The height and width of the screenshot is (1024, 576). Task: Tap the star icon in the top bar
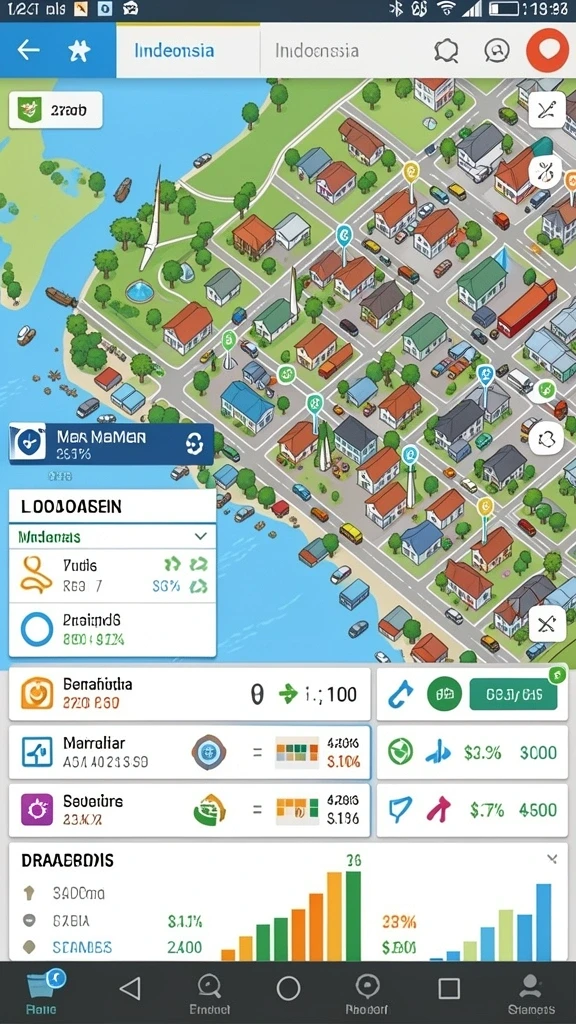pyautogui.click(x=79, y=50)
